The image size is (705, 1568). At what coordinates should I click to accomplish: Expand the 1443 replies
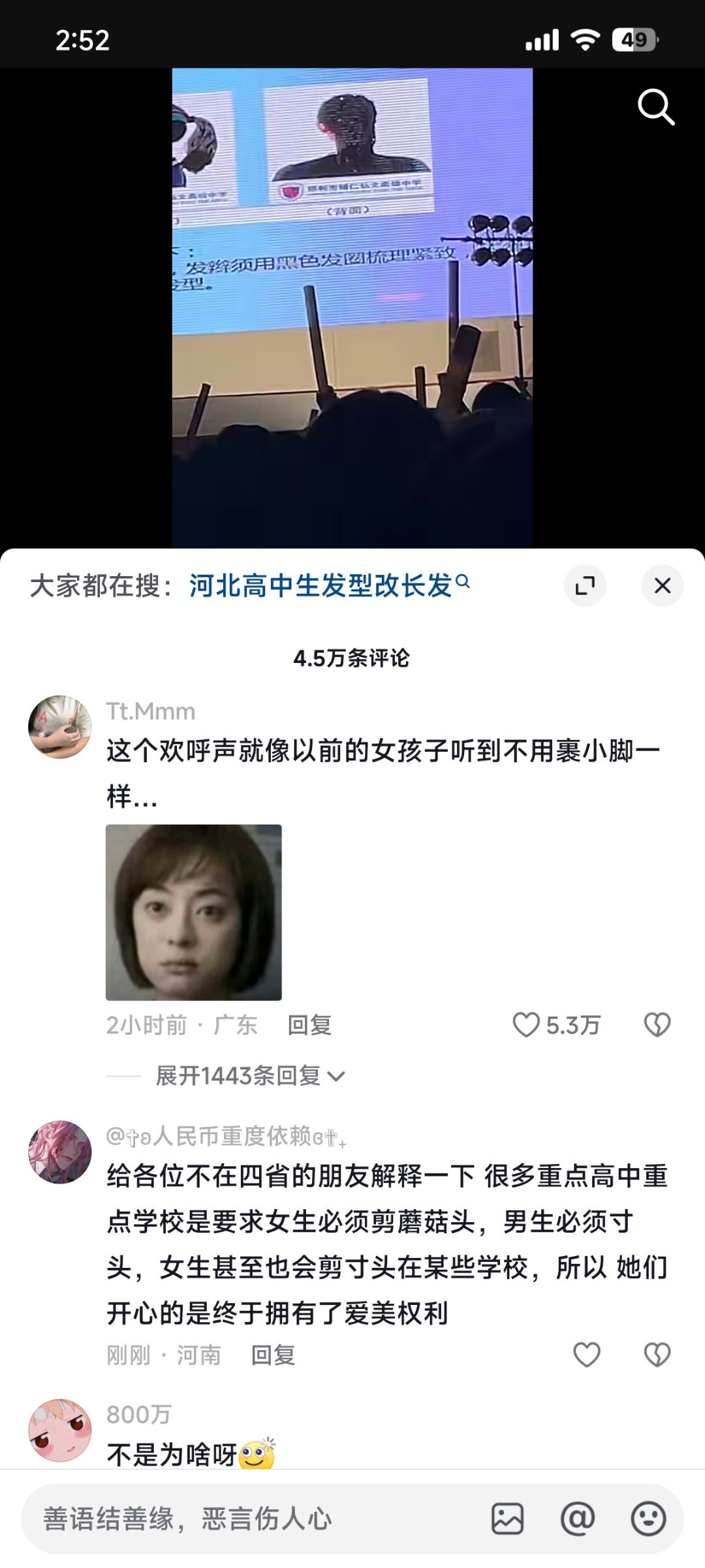(250, 1076)
